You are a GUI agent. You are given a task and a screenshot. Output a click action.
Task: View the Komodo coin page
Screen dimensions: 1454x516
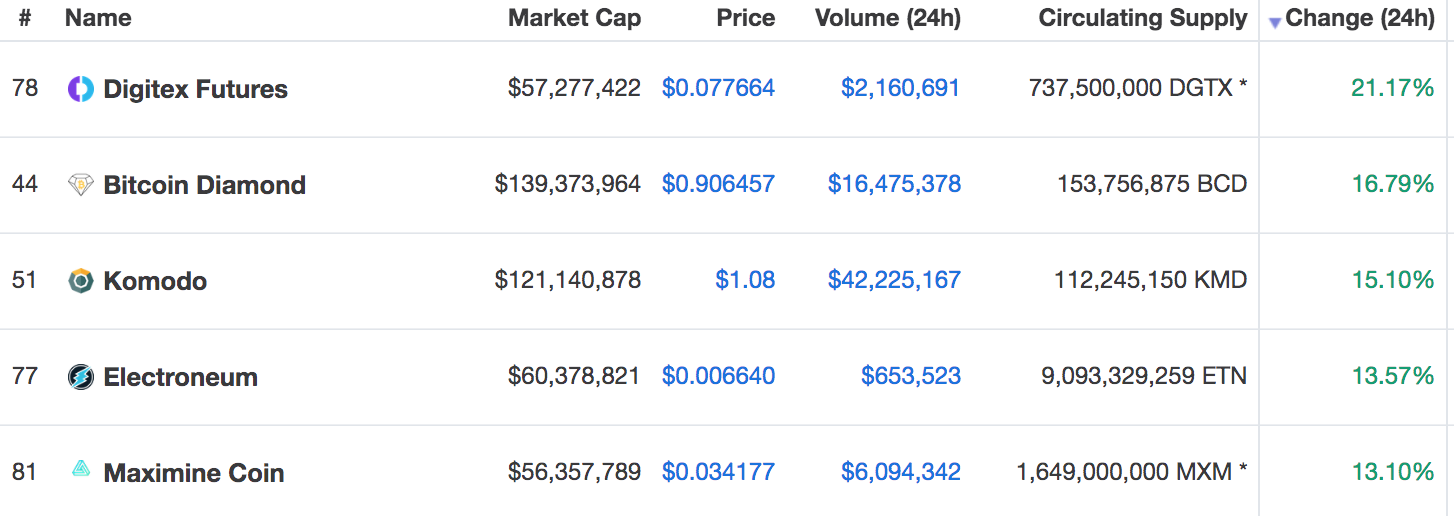click(155, 281)
